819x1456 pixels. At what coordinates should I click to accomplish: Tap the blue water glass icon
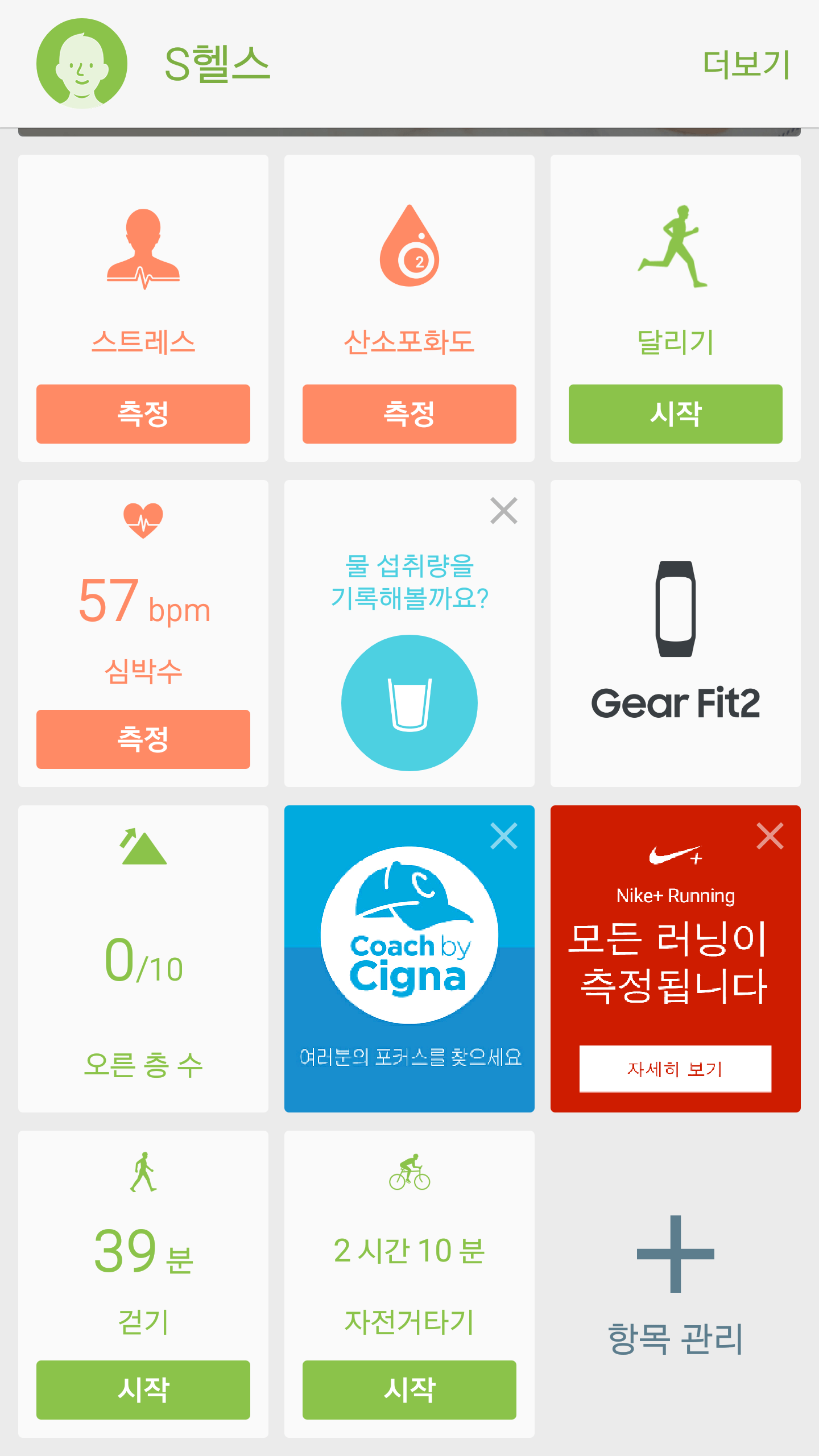[x=409, y=702]
